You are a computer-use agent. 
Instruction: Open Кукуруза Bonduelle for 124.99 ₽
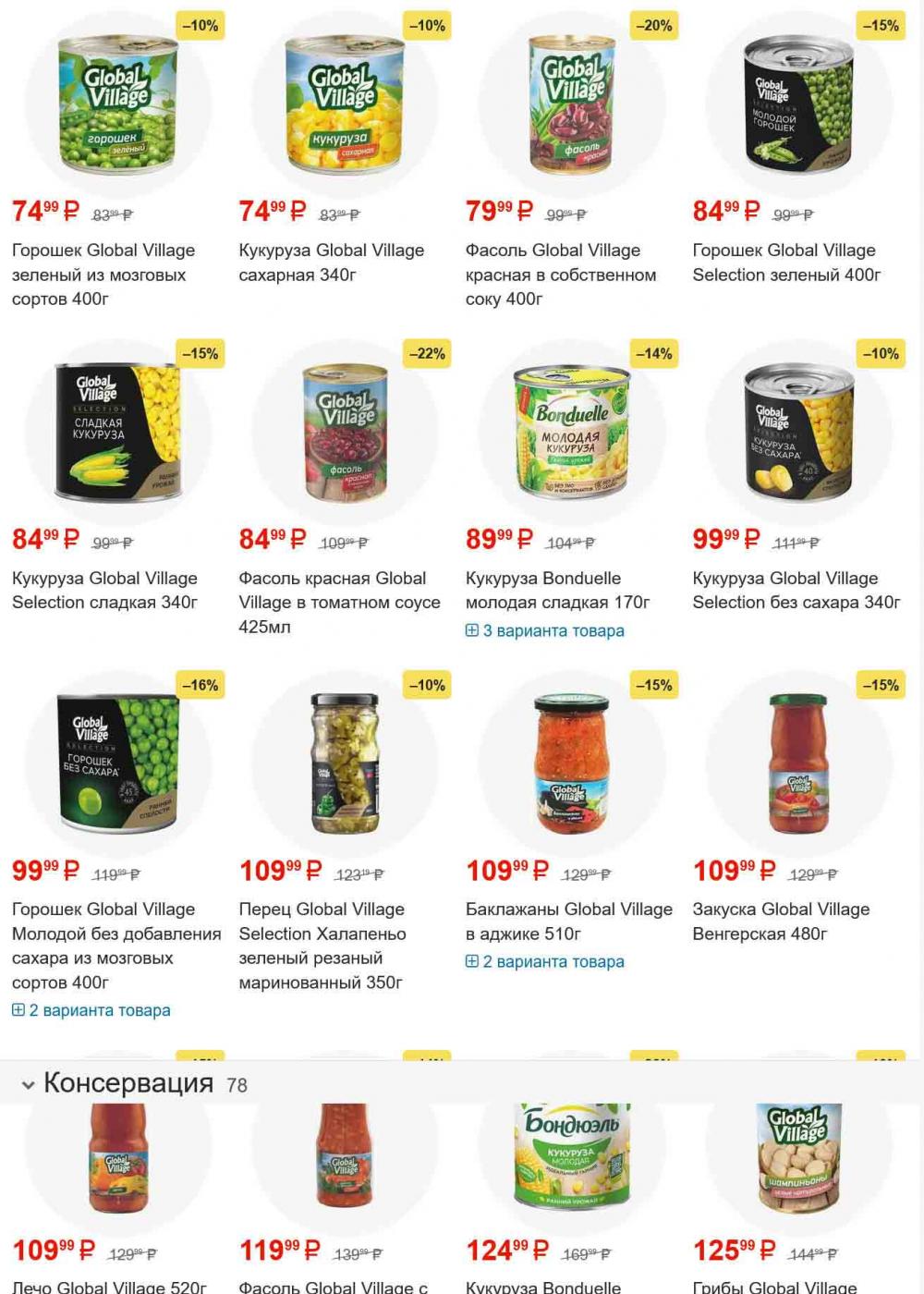pos(543,1286)
